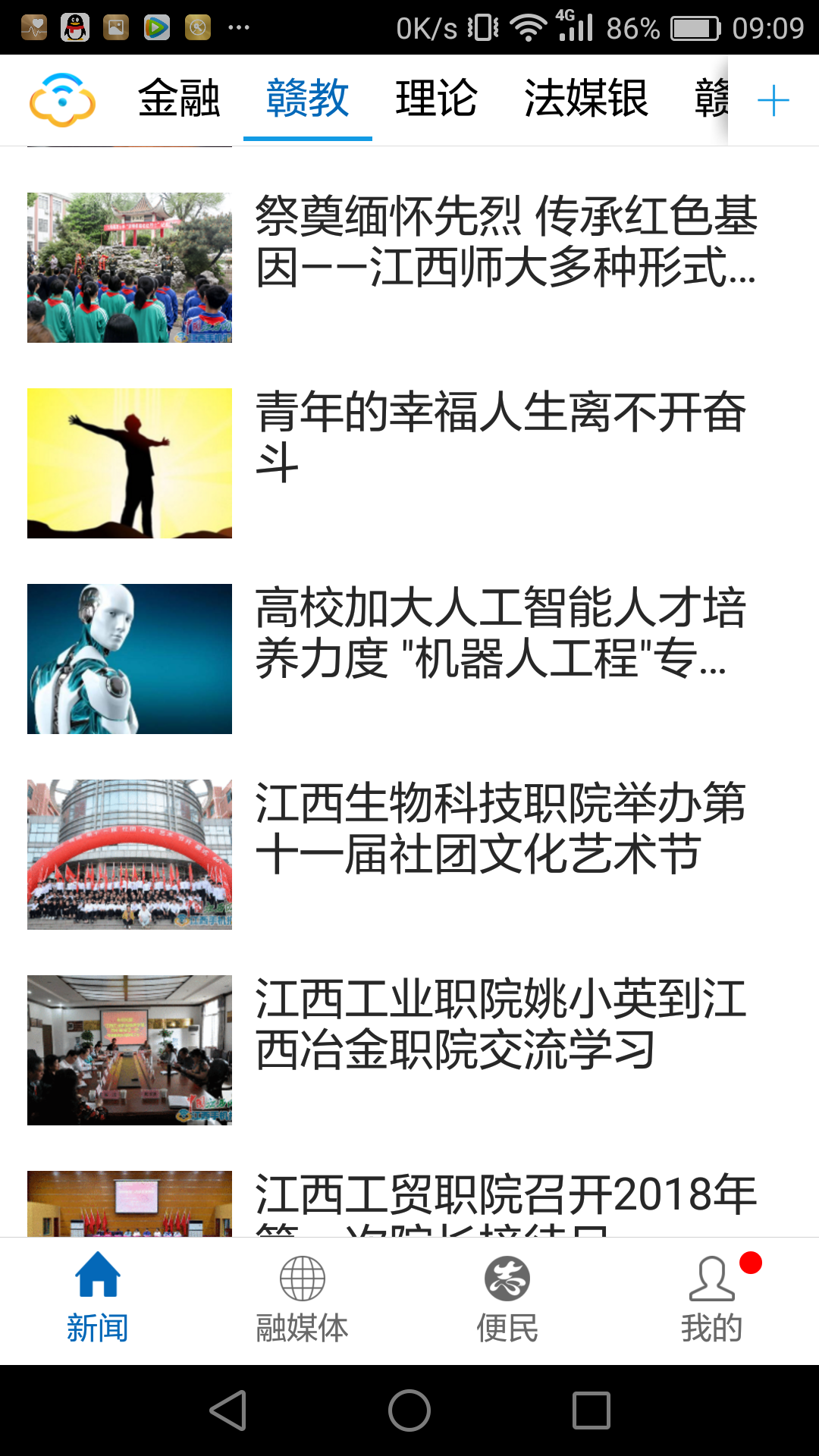
Task: Tap the plus icon to add channels
Action: pyautogui.click(x=773, y=100)
